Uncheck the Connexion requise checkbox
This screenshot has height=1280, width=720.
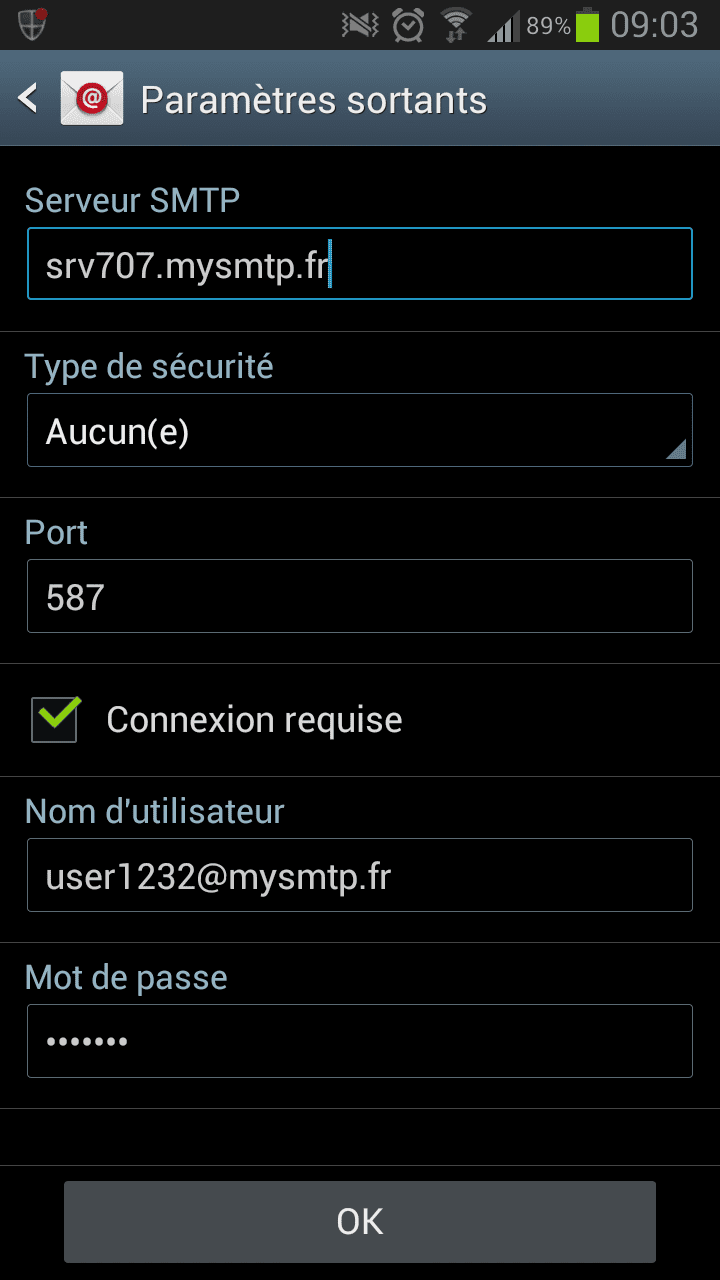[x=54, y=719]
